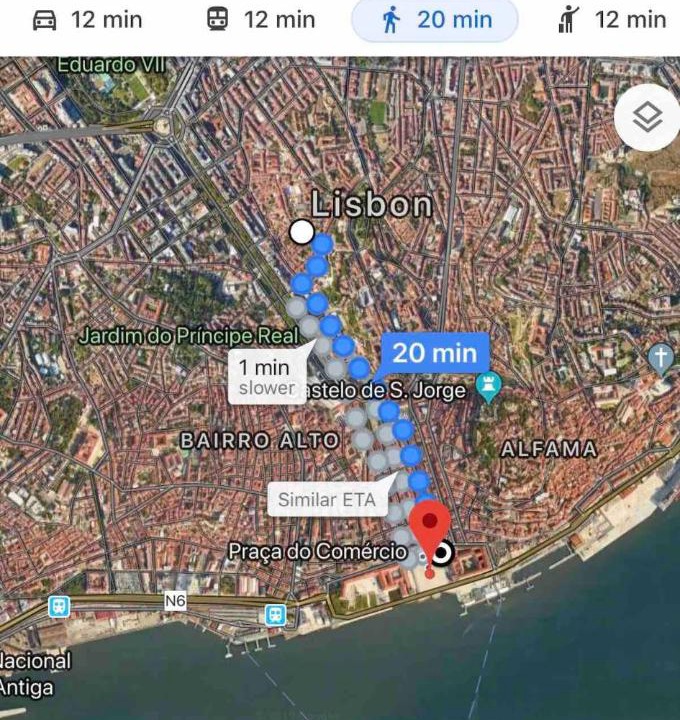Switch to driving directions, 12 min
The image size is (680, 720).
click(x=87, y=20)
